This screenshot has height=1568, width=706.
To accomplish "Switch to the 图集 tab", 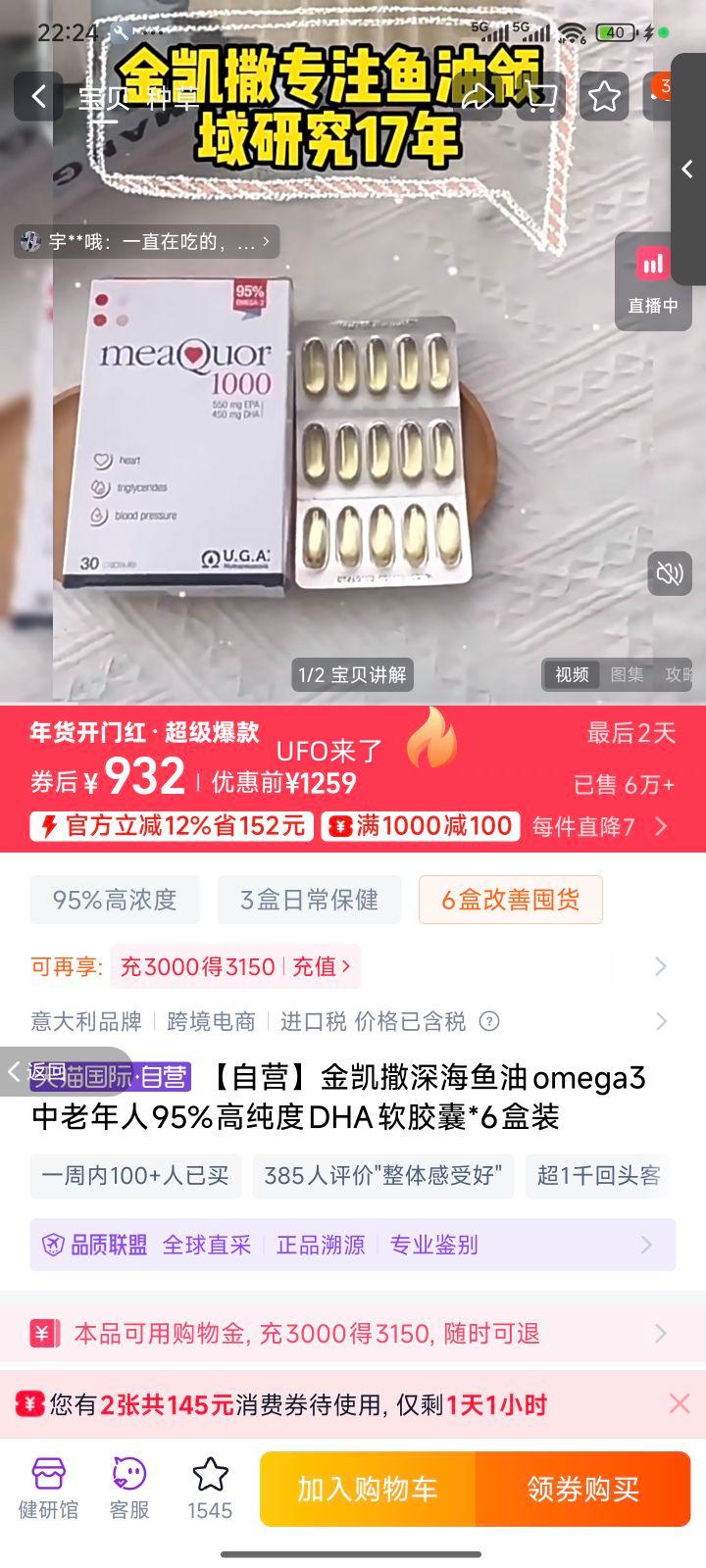I will (x=629, y=674).
